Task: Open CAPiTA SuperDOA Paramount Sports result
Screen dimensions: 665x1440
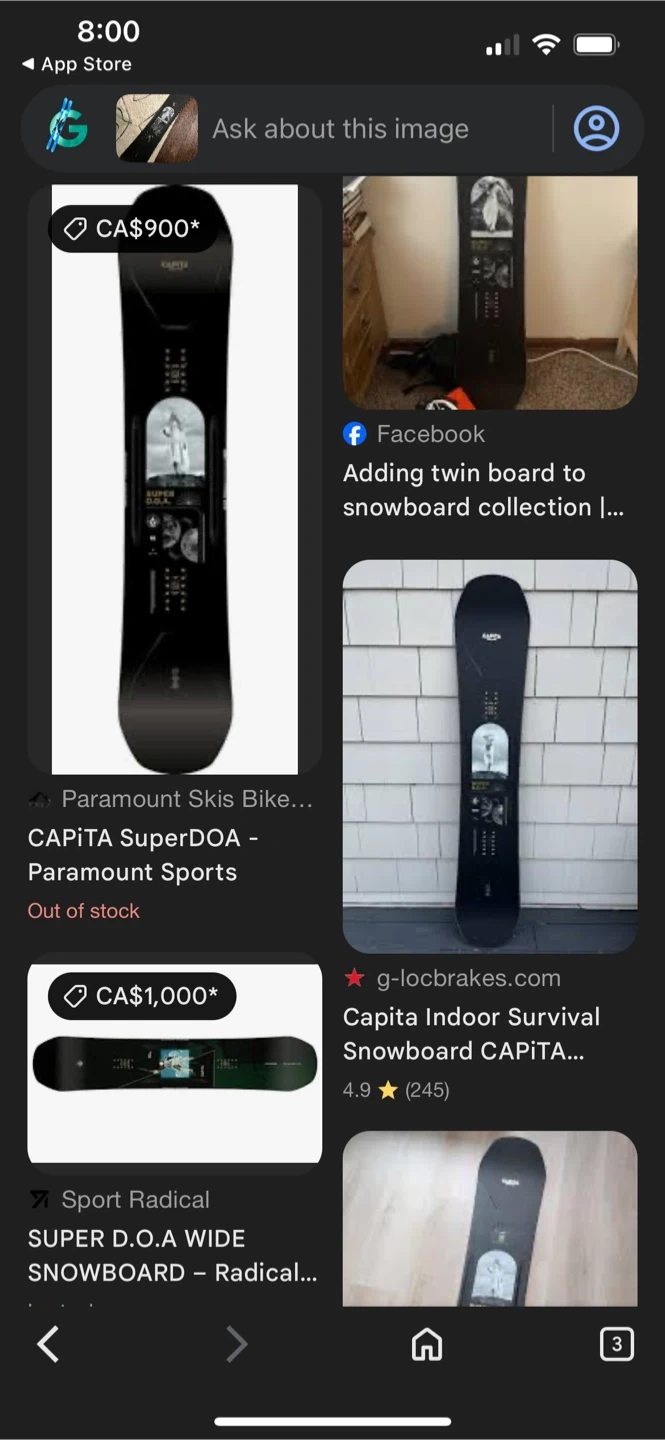Action: coord(174,480)
